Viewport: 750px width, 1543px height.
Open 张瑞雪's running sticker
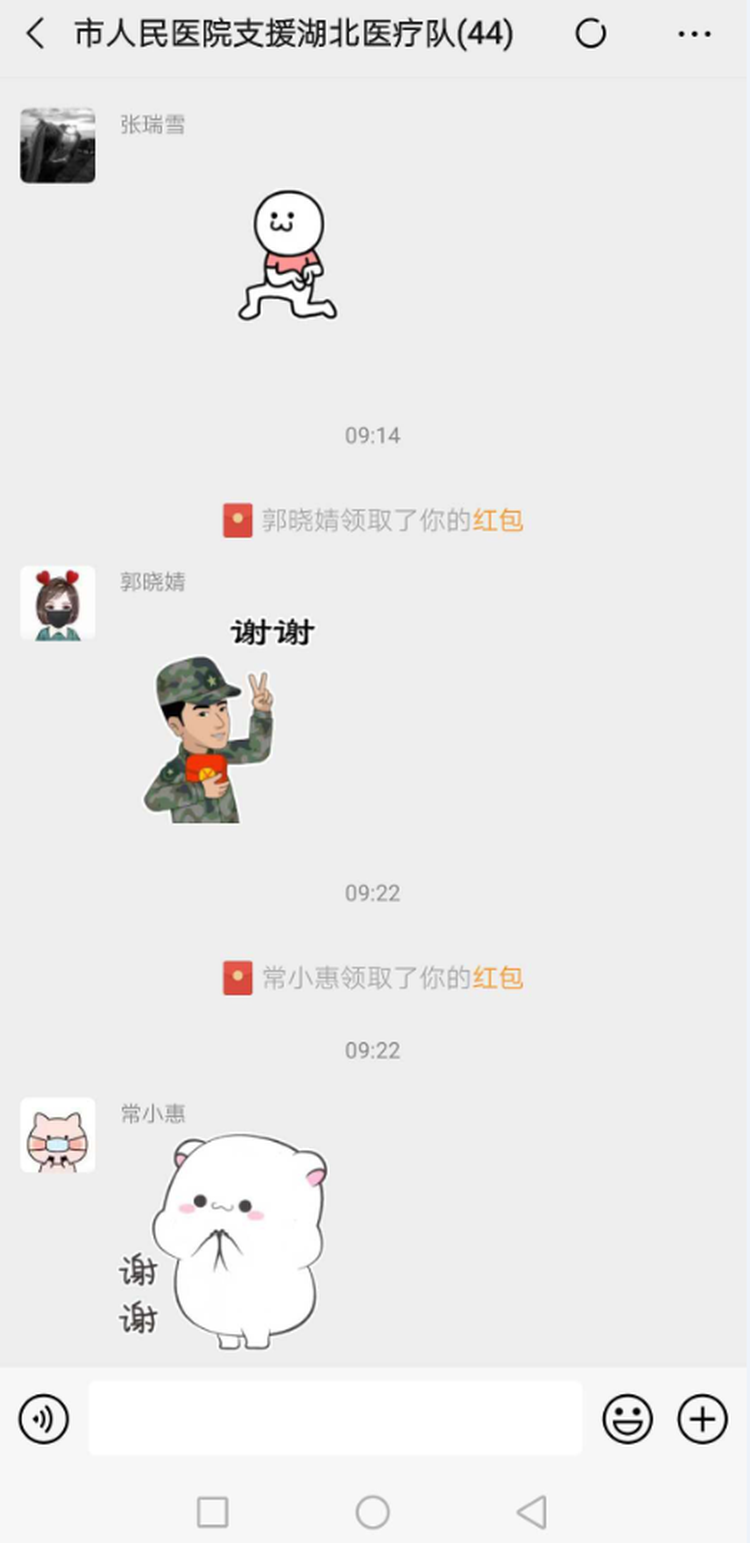[x=288, y=257]
